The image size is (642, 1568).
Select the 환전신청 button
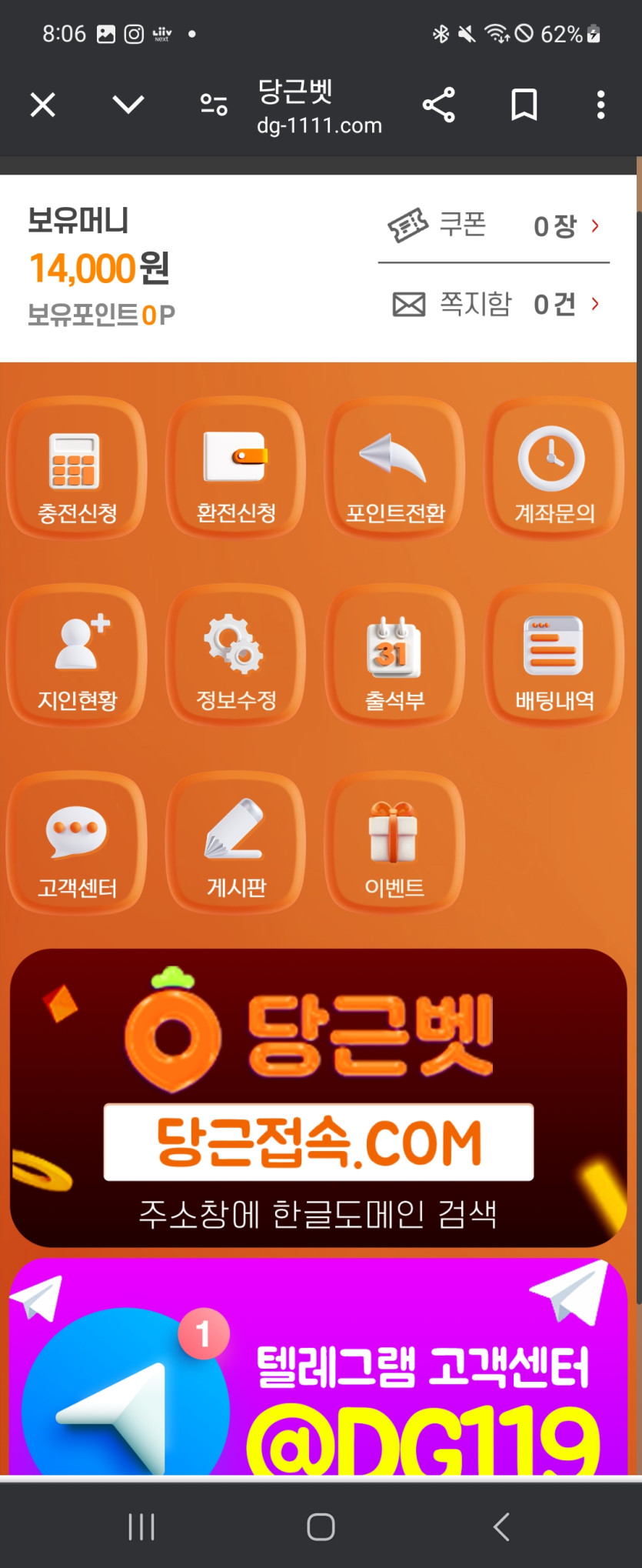pos(236,469)
